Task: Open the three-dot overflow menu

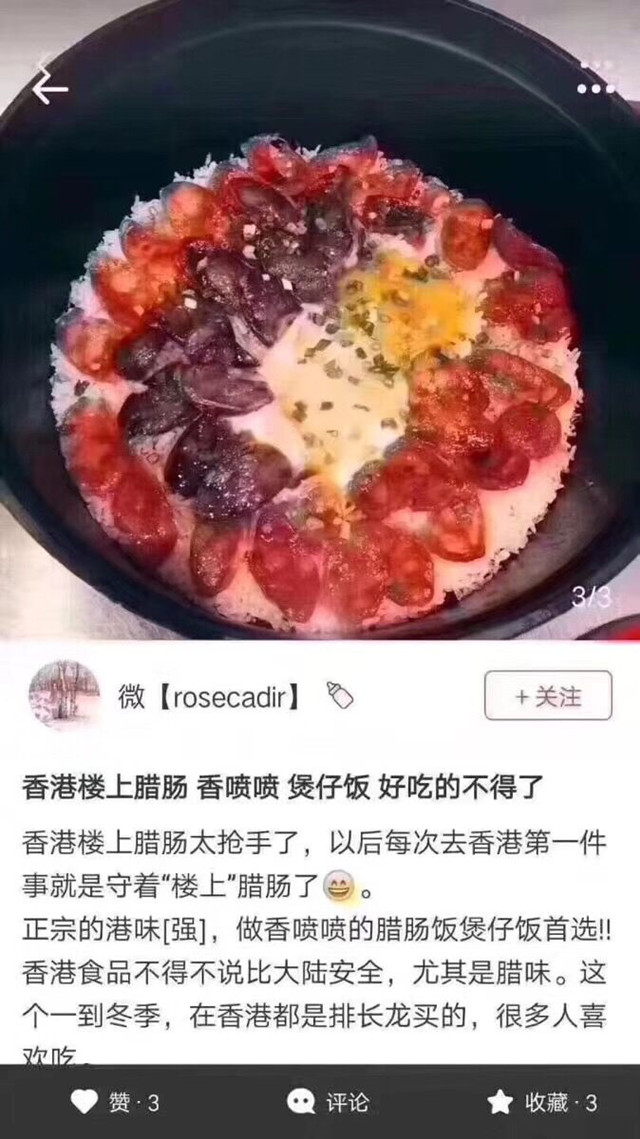Action: point(596,88)
